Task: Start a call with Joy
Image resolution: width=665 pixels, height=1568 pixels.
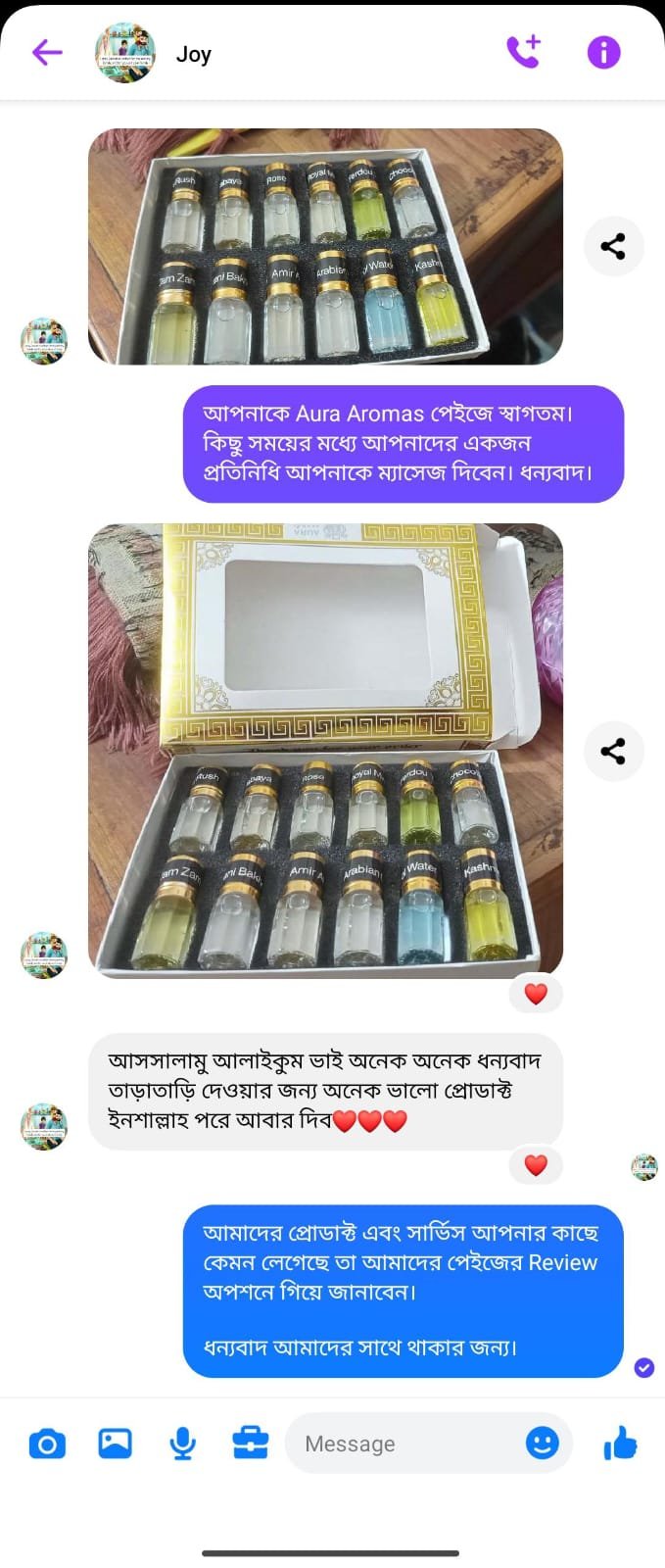Action: 524,52
